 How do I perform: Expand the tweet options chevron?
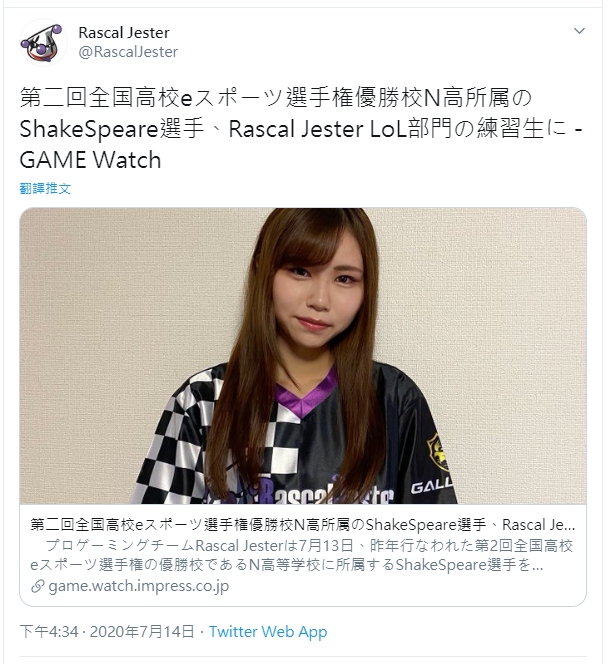[579, 32]
